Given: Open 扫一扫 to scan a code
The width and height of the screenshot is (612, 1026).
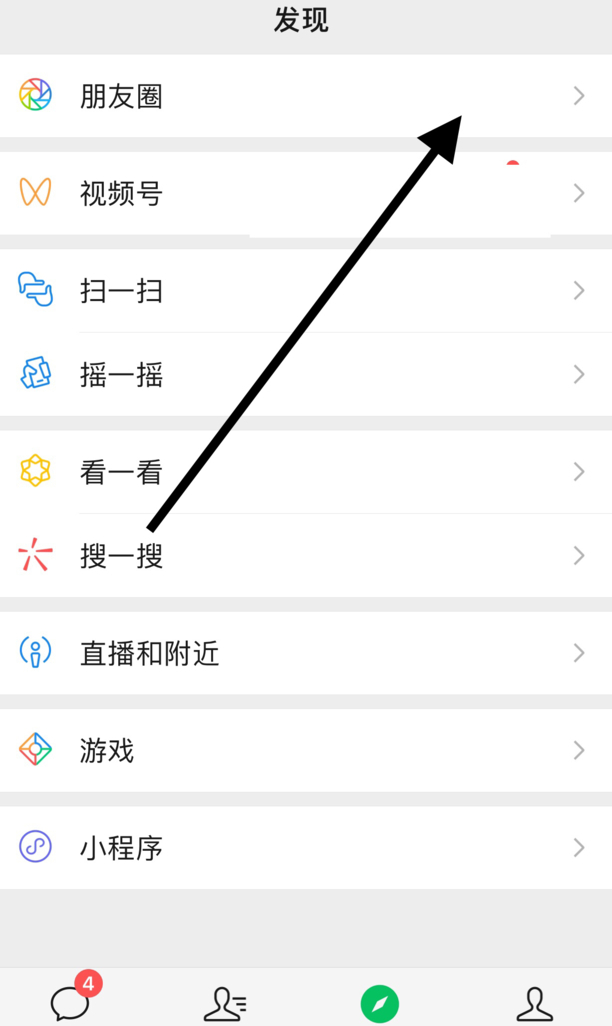Looking at the screenshot, I should click(x=306, y=291).
